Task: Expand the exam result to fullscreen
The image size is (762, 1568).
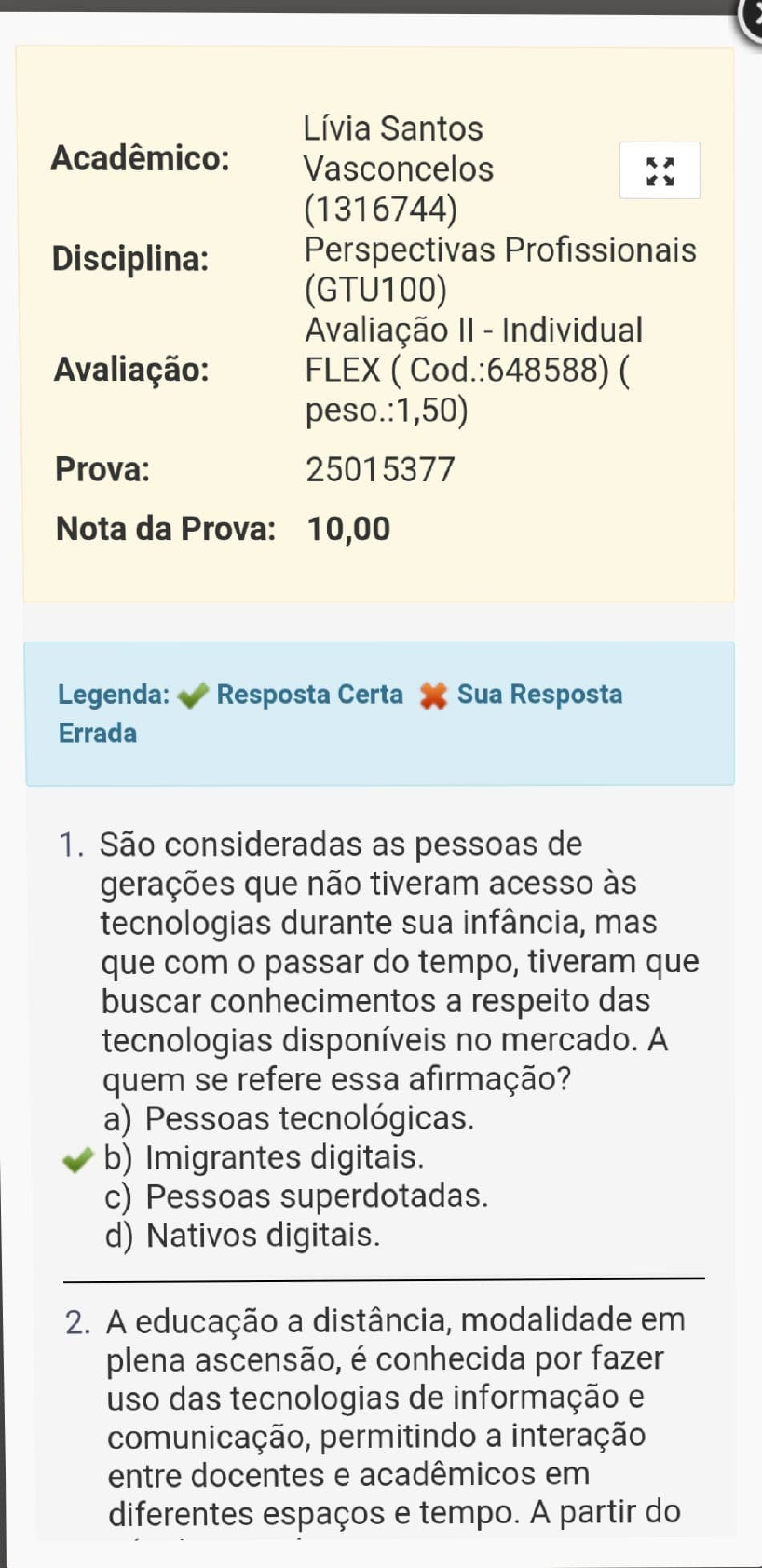Action: 660,171
